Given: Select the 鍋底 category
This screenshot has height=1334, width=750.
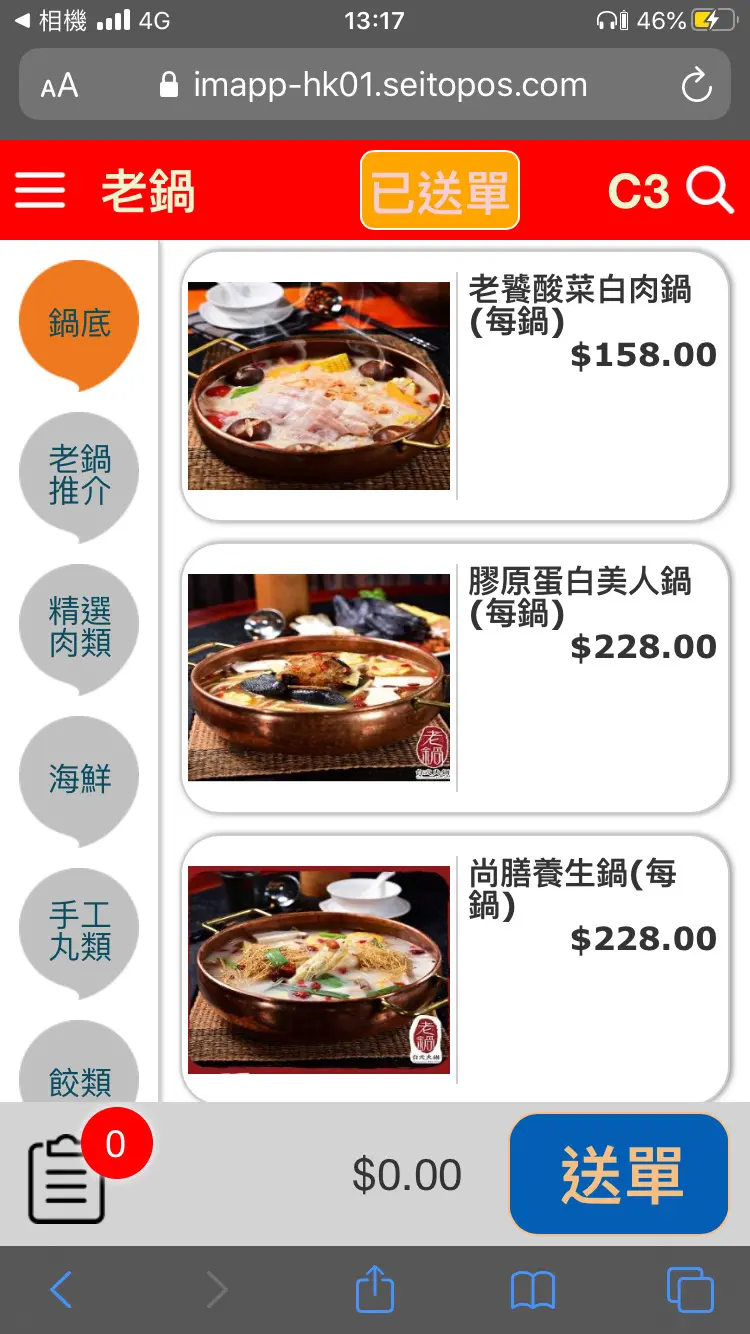Looking at the screenshot, I should [79, 322].
